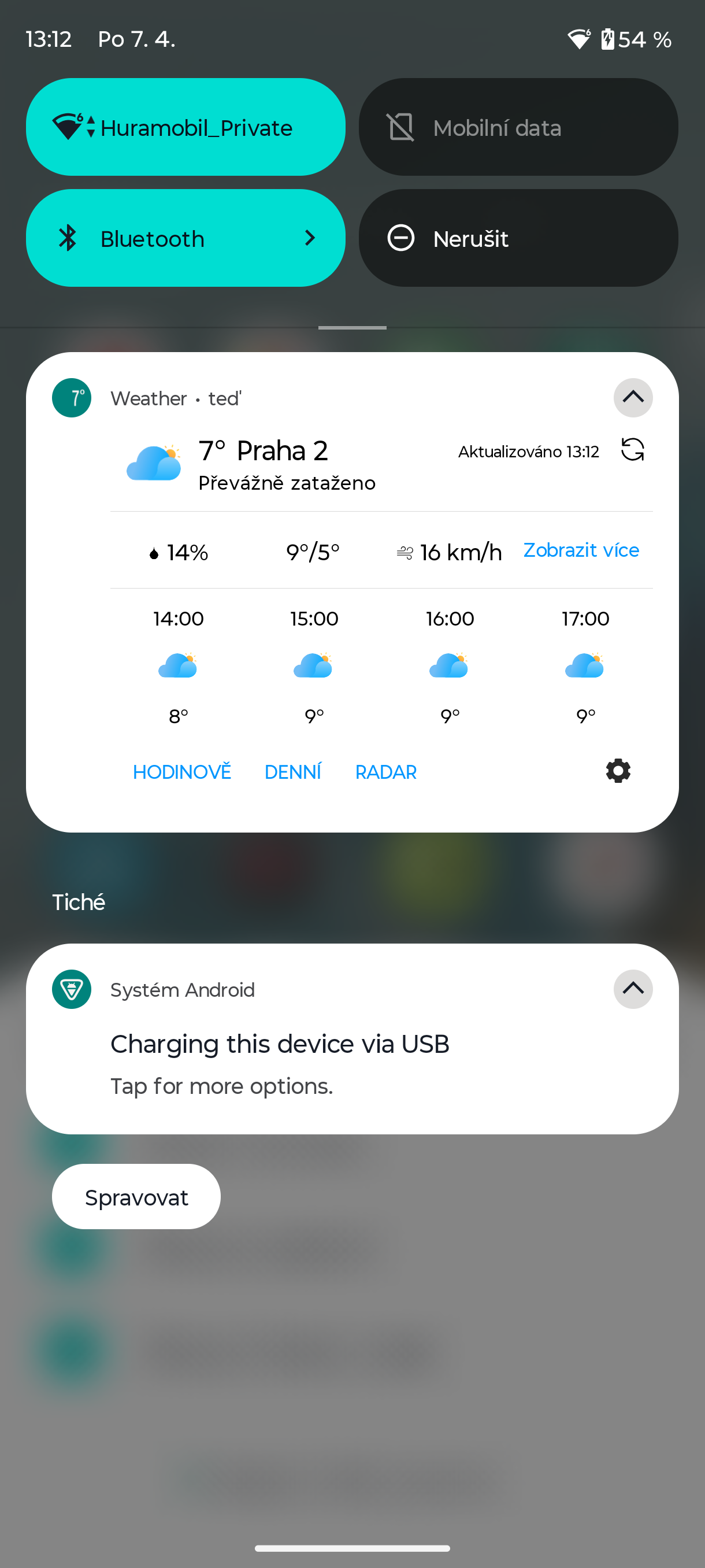705x1568 pixels.
Task: Open weather notification settings gear
Action: 618,771
